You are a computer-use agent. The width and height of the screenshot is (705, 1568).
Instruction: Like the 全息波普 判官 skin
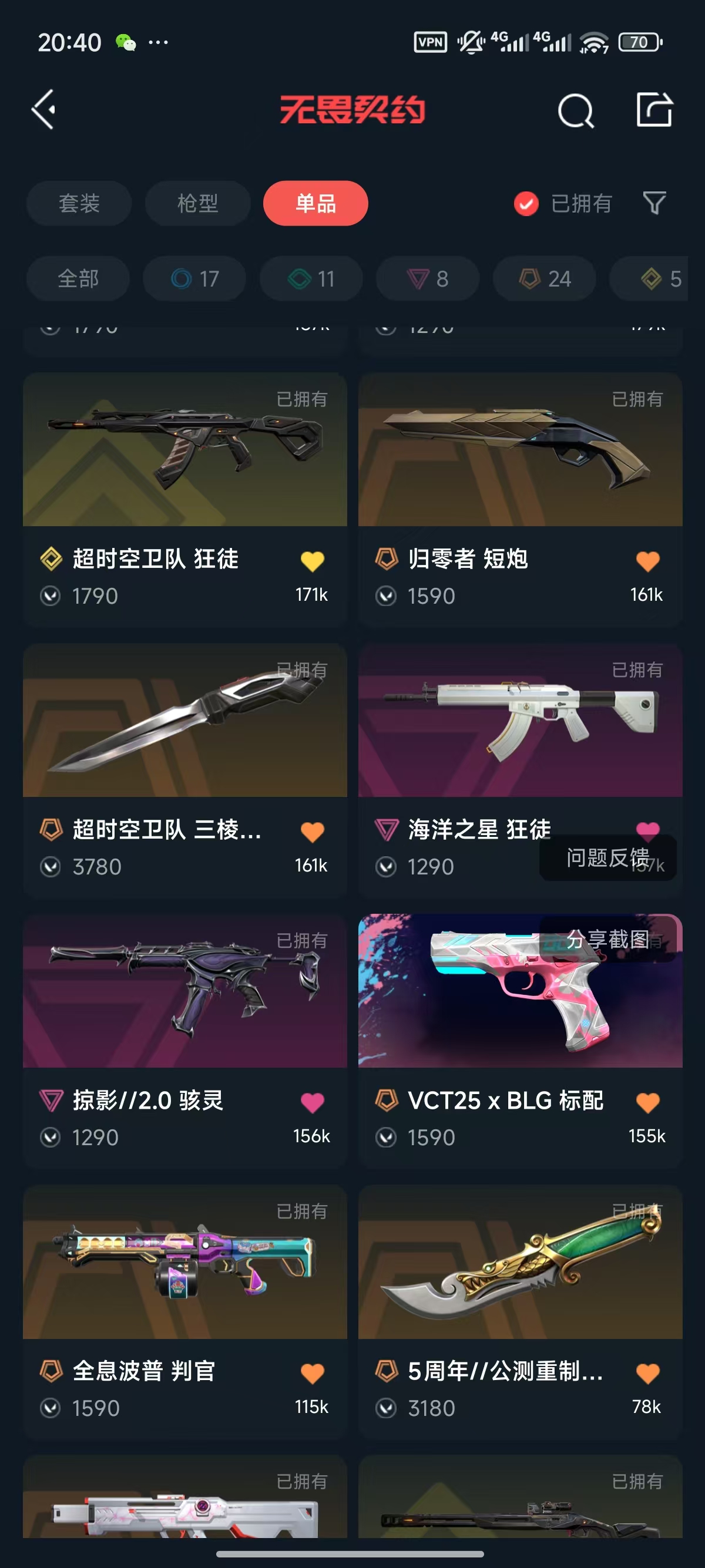point(313,1372)
